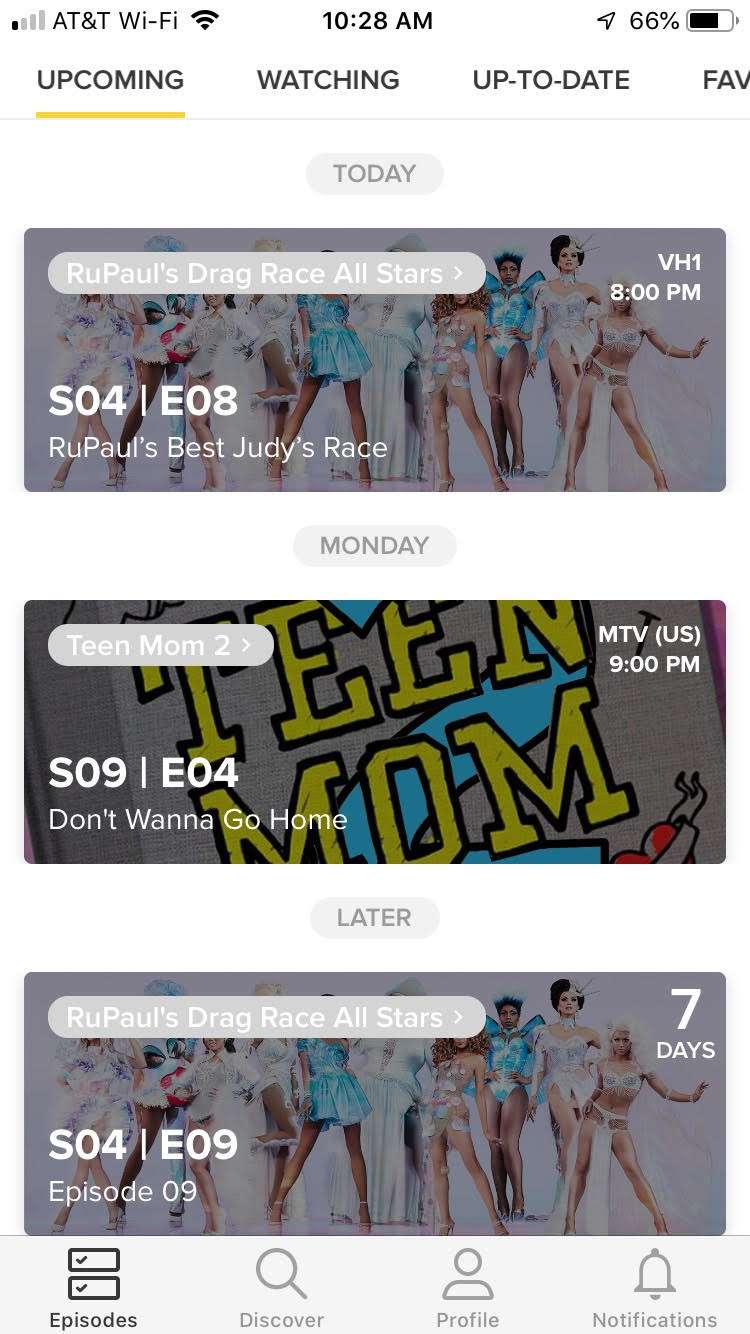View the Notifications tab
The width and height of the screenshot is (750, 1334).
point(654,1288)
